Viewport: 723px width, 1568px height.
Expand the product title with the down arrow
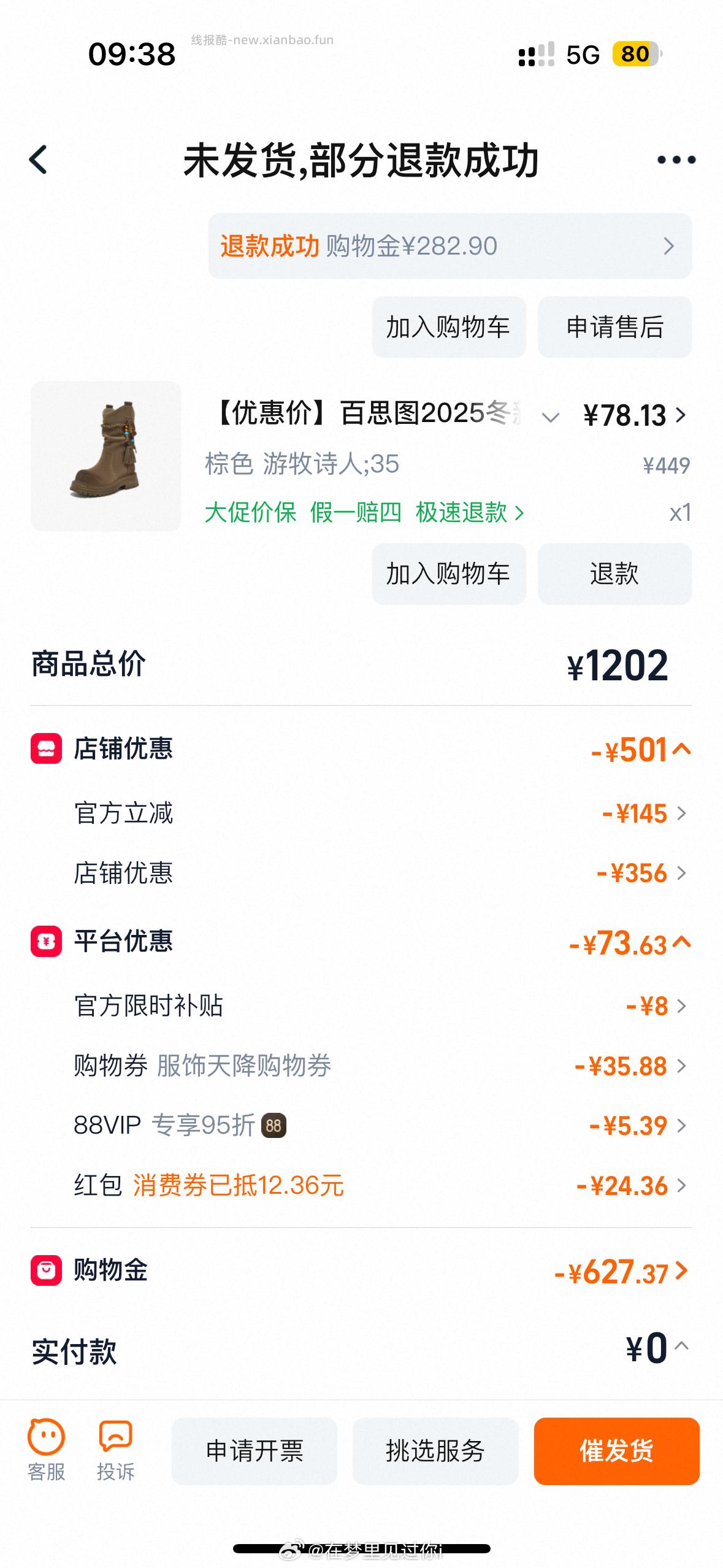[550, 415]
